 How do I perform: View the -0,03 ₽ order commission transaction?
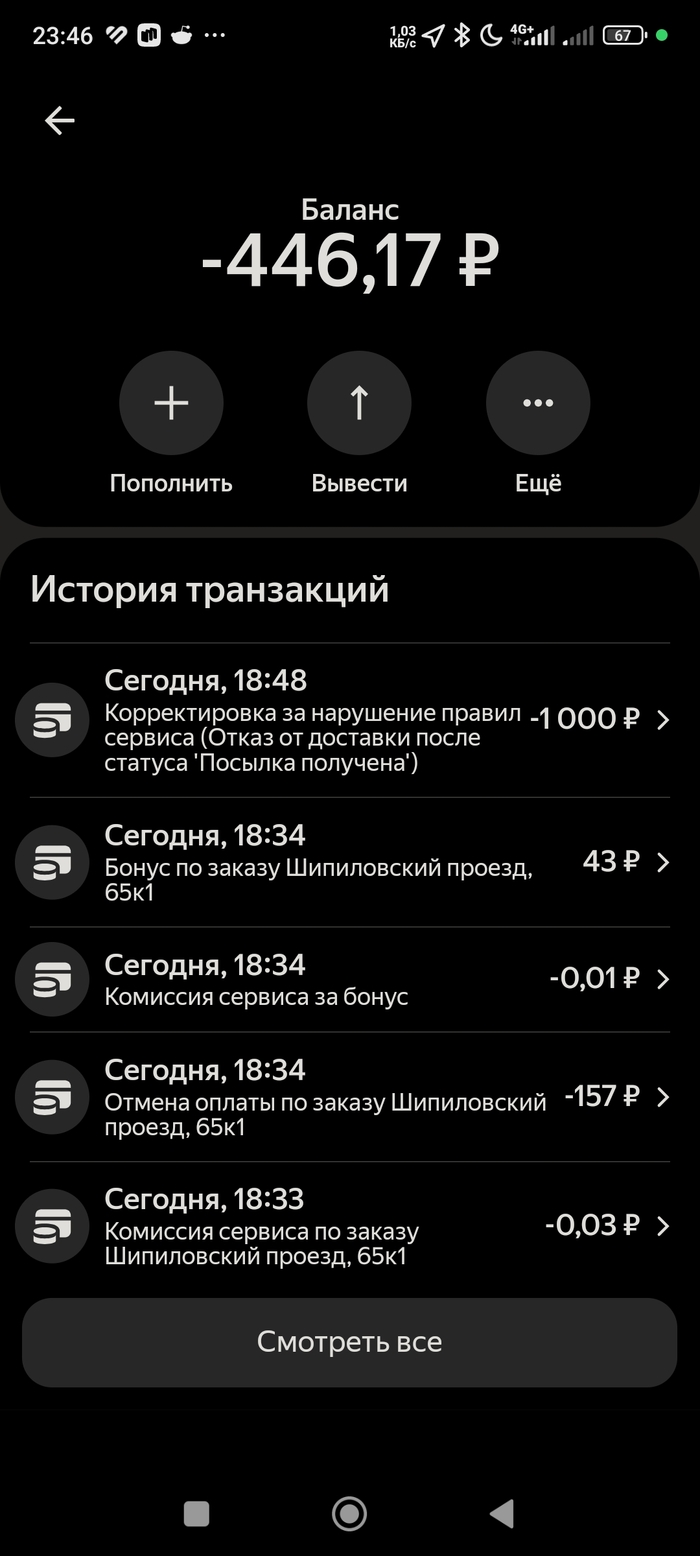[350, 1226]
